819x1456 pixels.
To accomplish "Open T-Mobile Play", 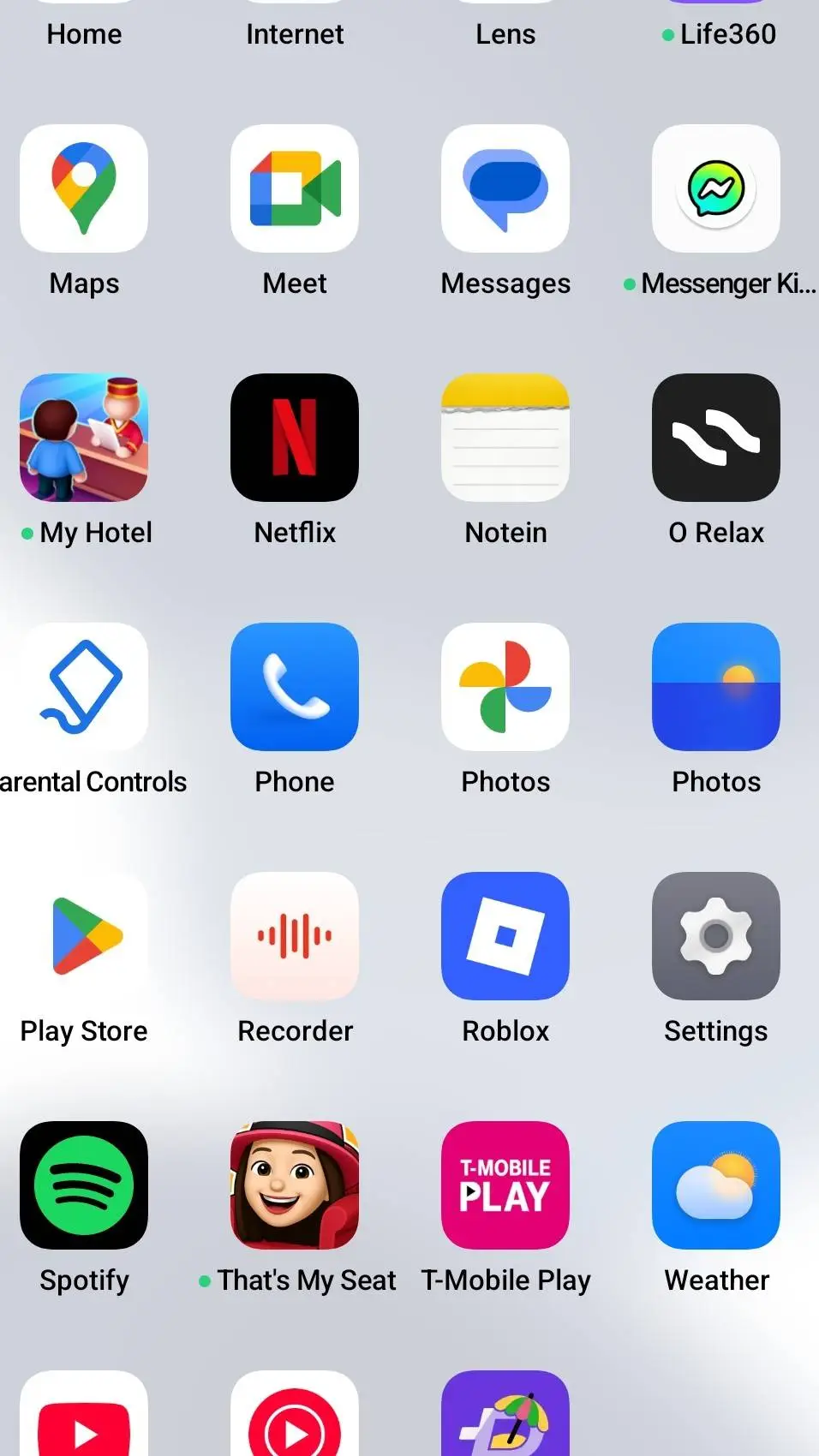I will (505, 1185).
